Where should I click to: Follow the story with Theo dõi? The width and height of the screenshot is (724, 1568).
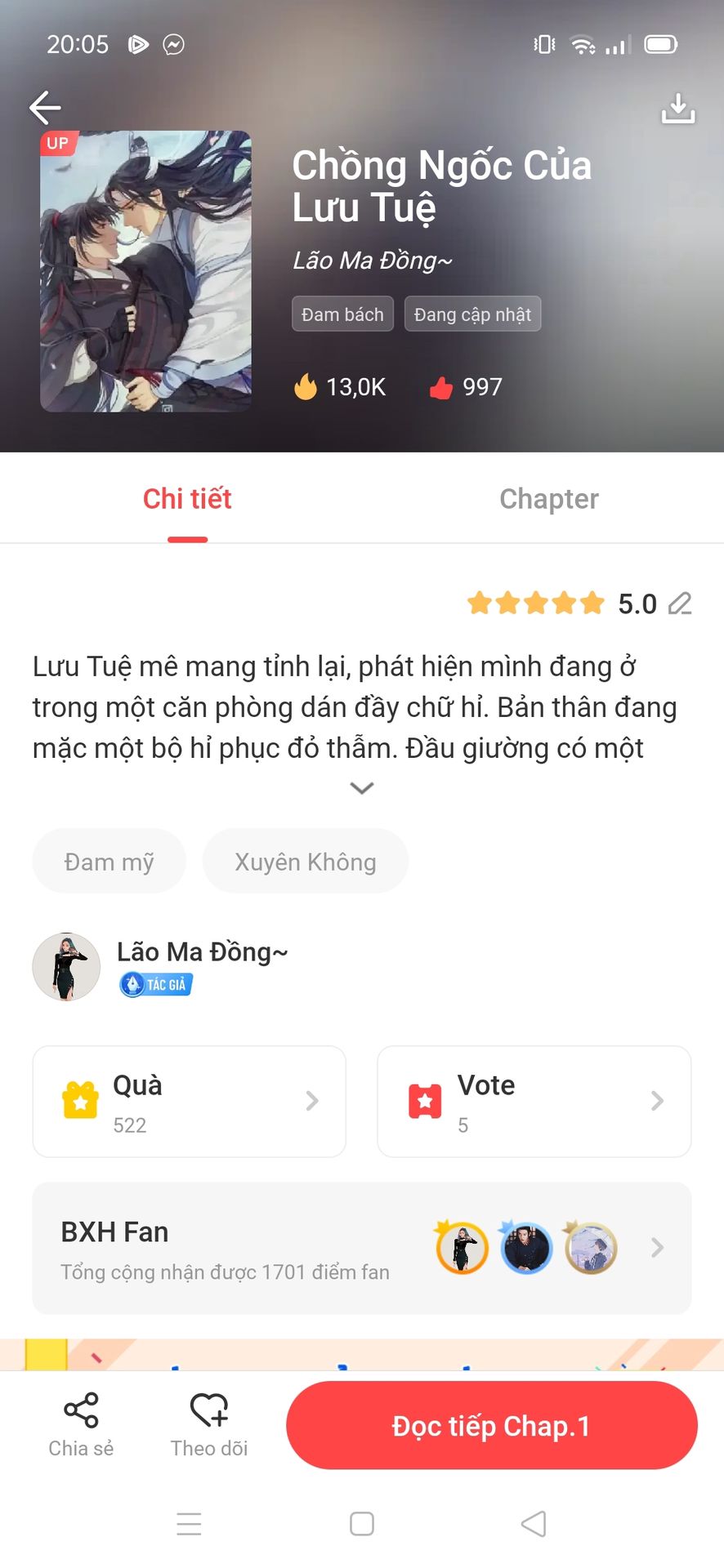click(209, 1424)
